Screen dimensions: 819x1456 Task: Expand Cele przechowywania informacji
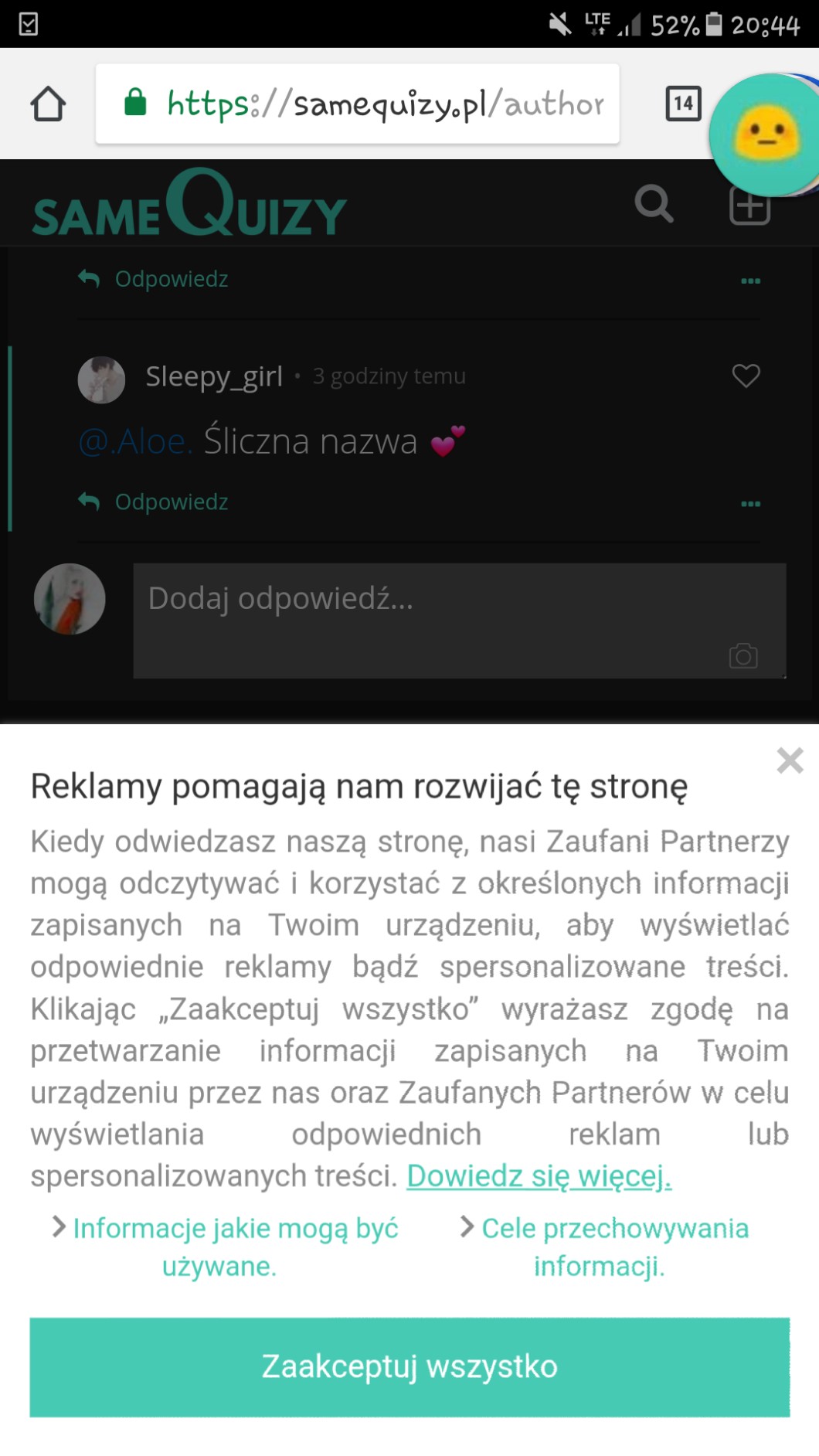(x=603, y=1247)
